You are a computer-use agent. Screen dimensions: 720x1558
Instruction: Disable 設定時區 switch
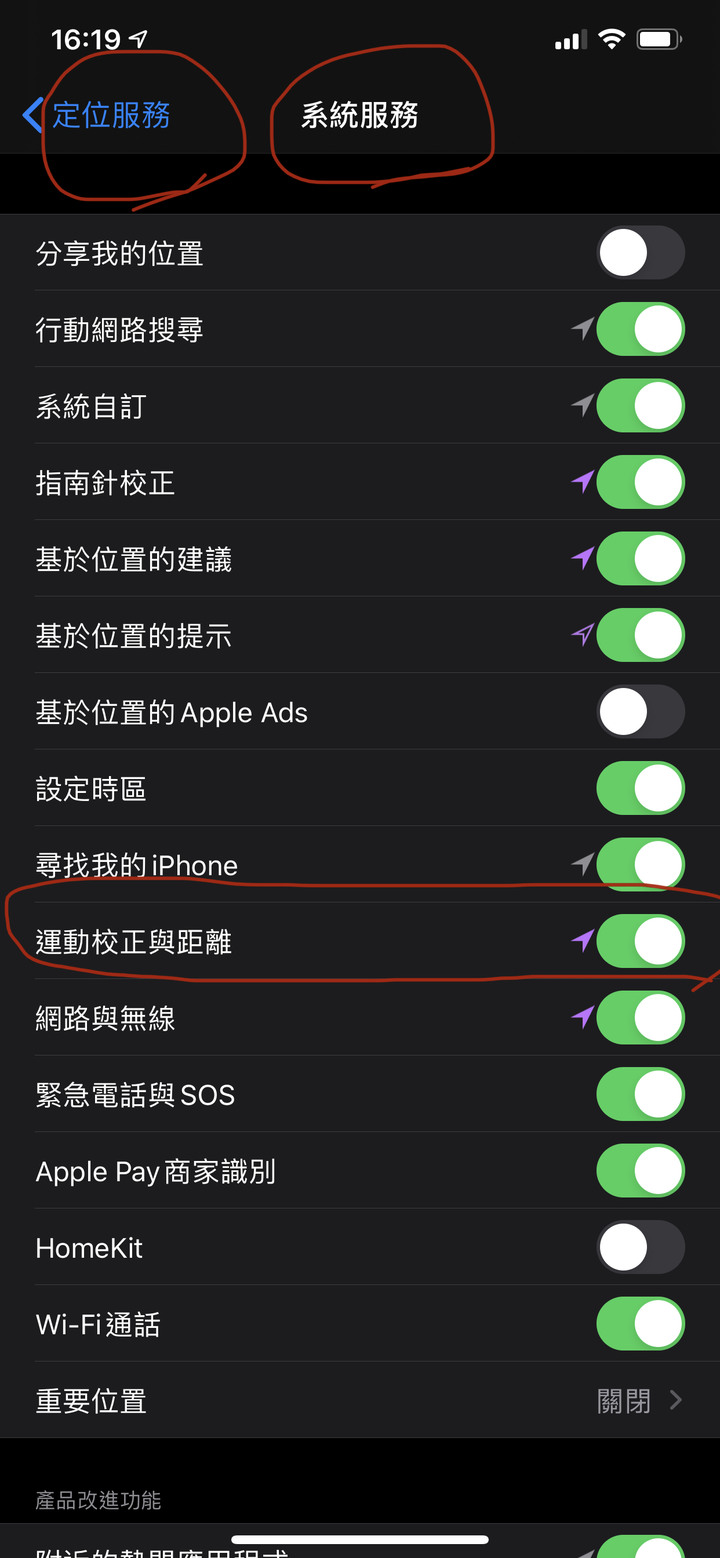point(640,789)
